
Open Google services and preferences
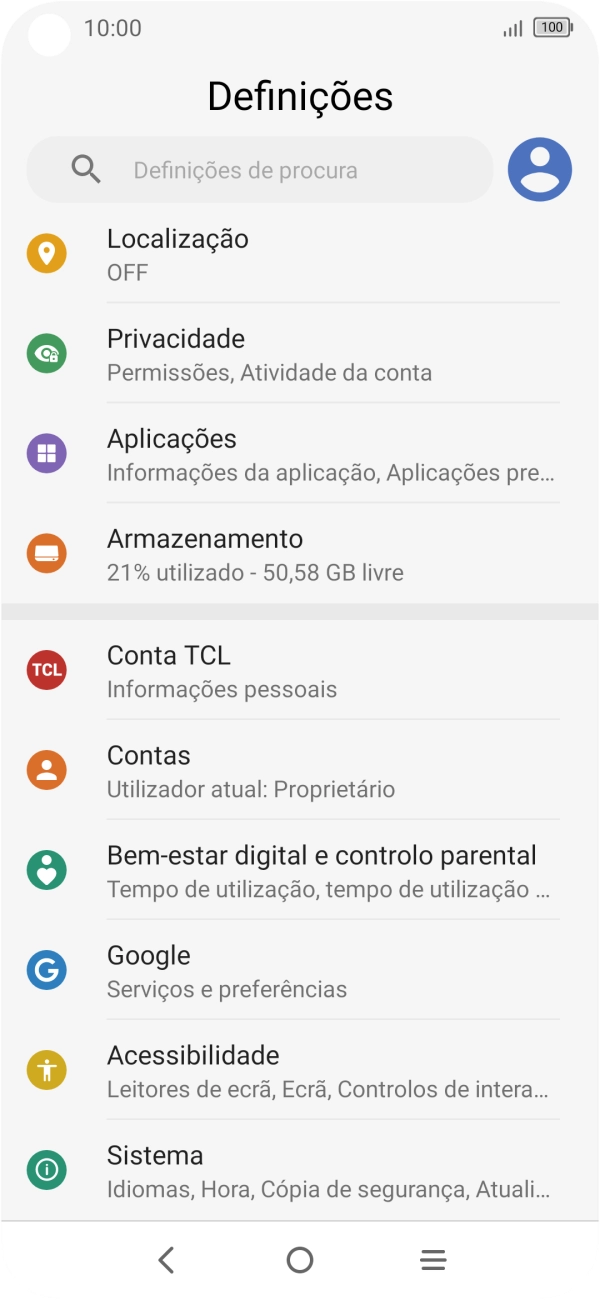(300, 971)
